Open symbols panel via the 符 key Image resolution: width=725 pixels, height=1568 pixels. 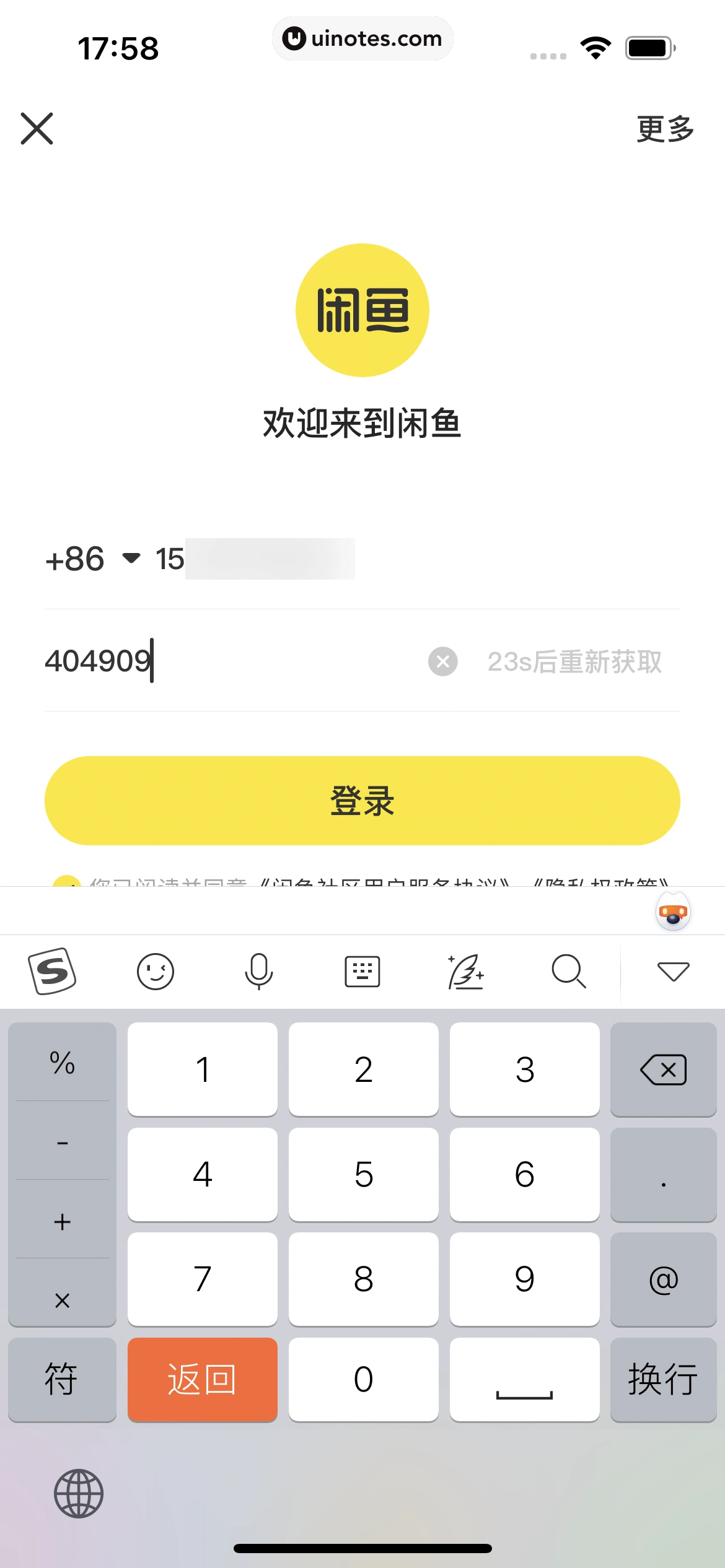(61, 1380)
